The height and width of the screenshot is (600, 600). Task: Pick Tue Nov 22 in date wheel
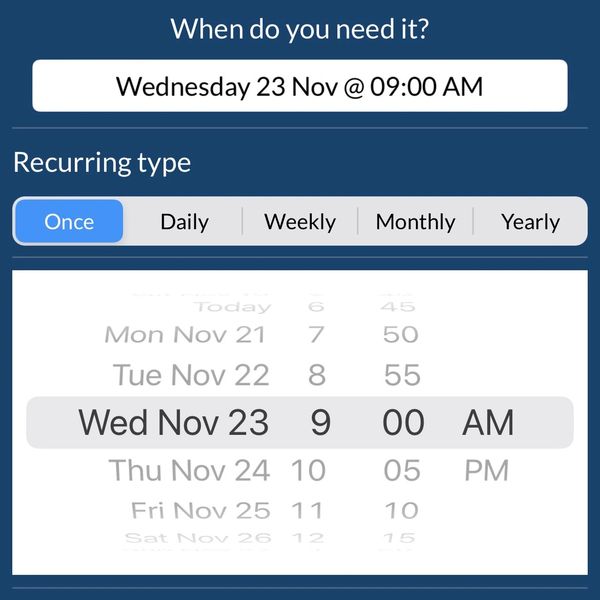191,375
